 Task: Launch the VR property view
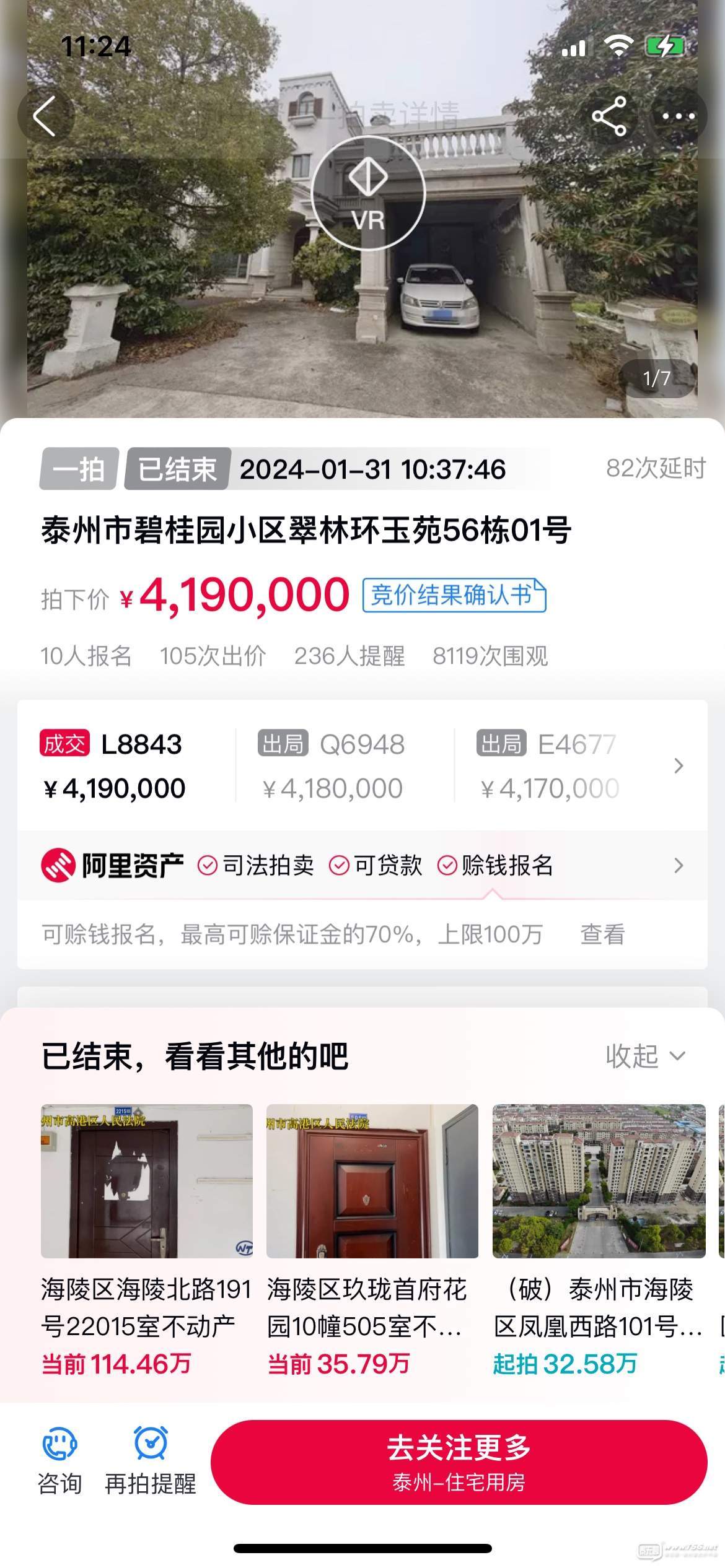pos(368,194)
